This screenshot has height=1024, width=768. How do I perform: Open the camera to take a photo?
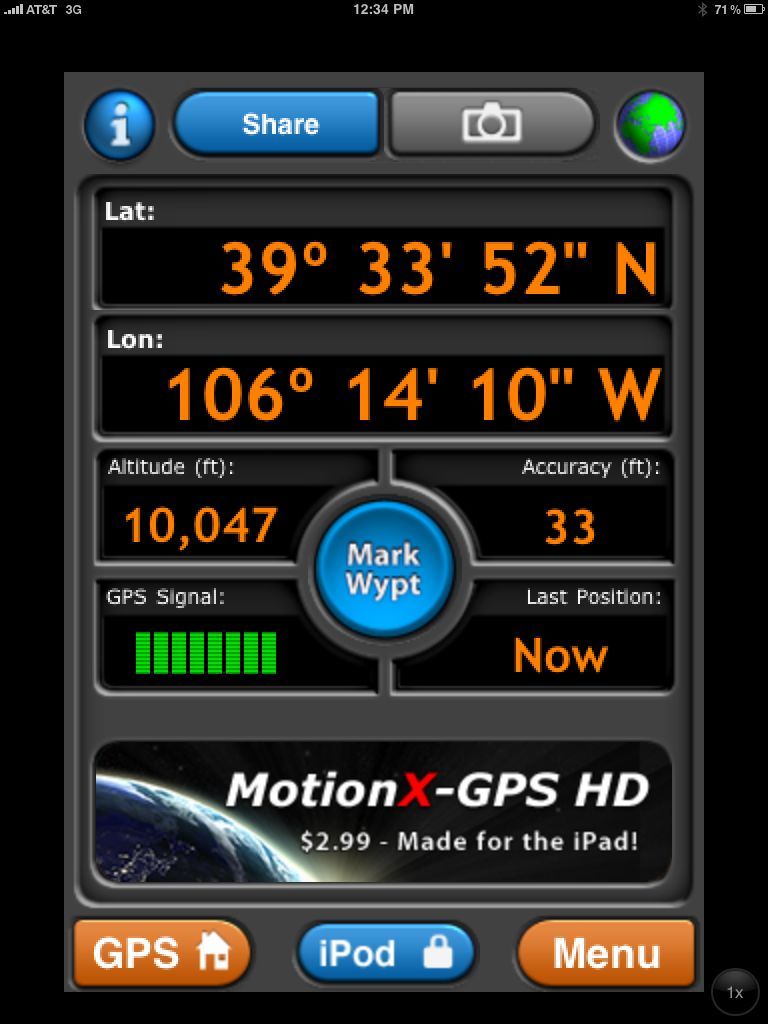pos(491,124)
